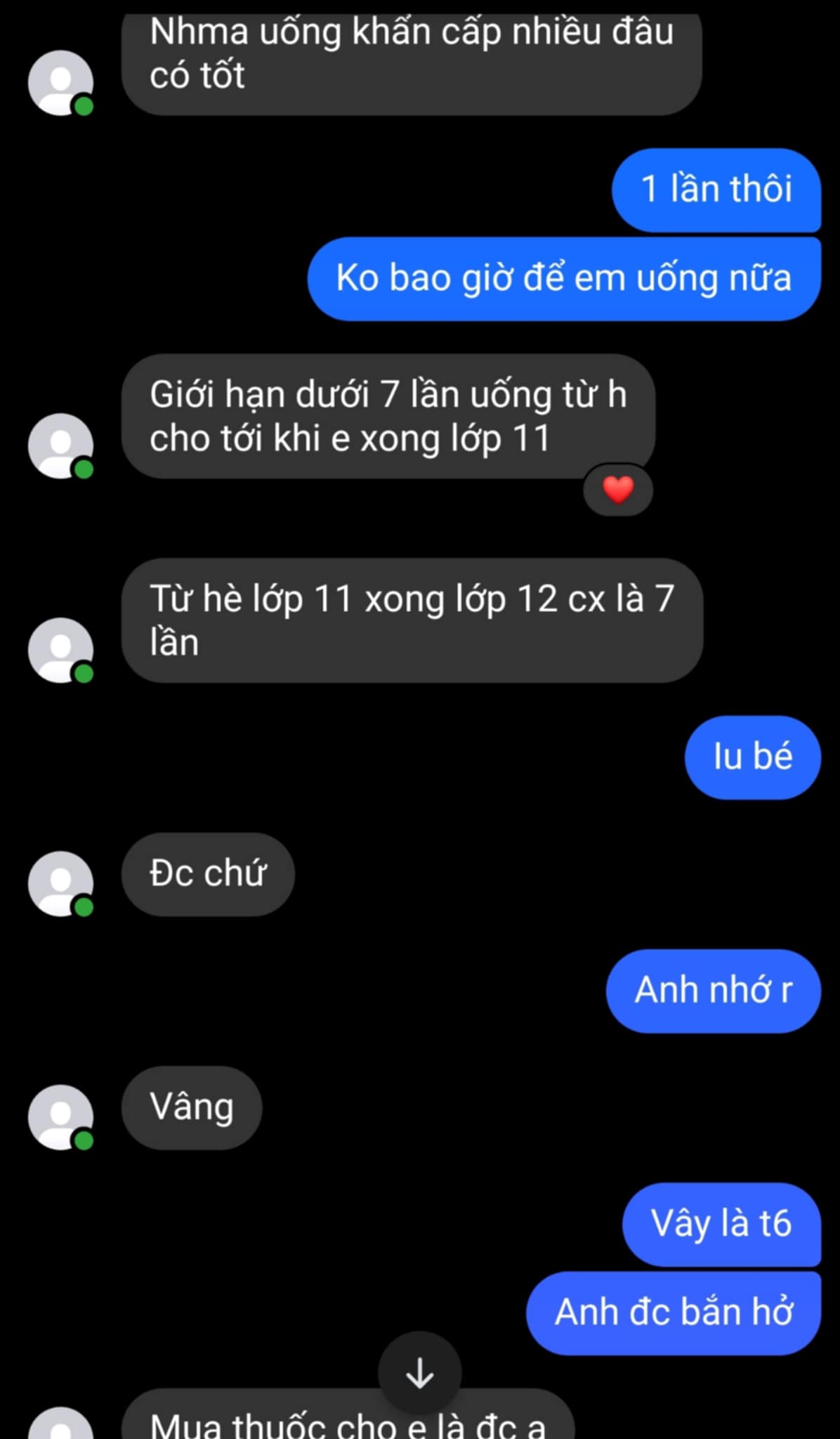Tap the avatar beside "Nhma uống khẩn cấp" message
This screenshot has width=840, height=1439.
[x=60, y=82]
